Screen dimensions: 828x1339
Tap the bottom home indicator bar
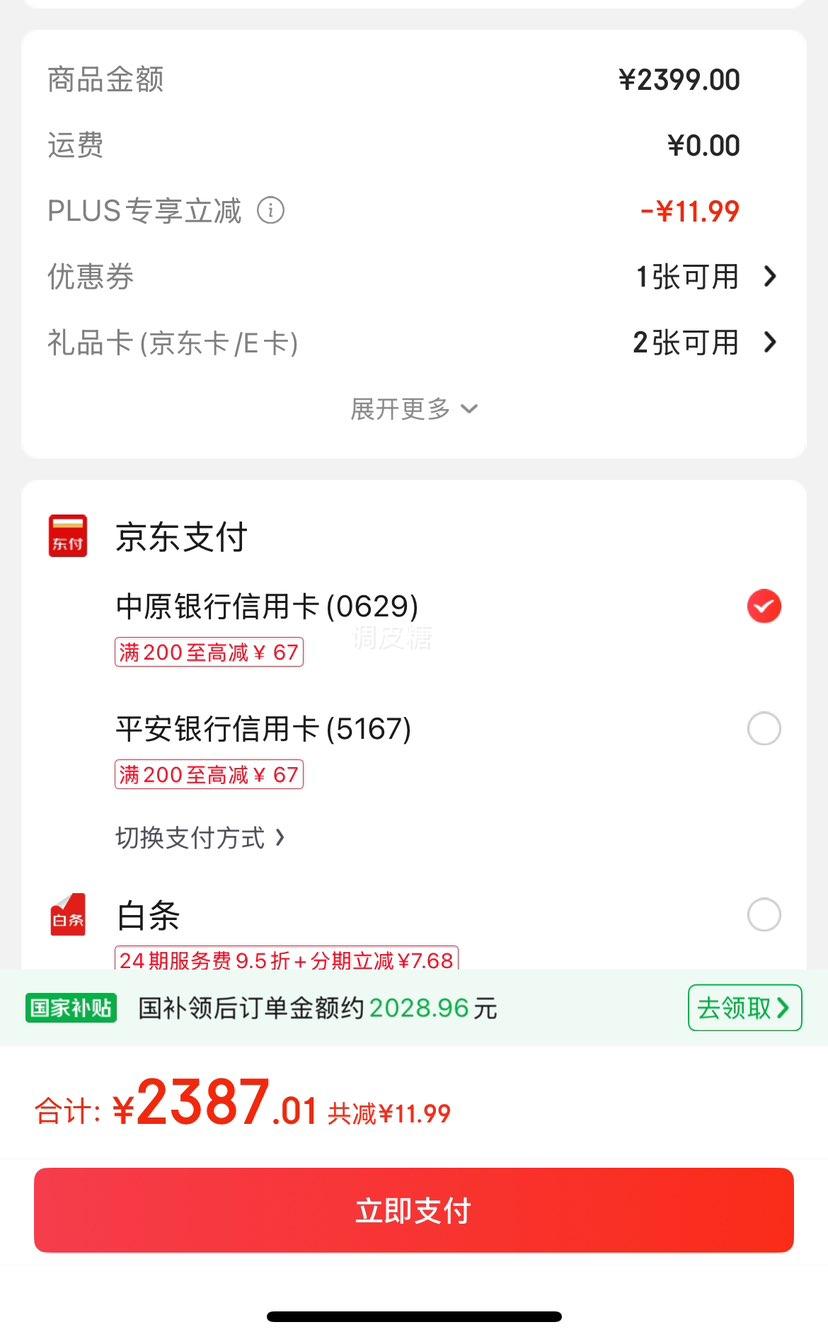[413, 1317]
